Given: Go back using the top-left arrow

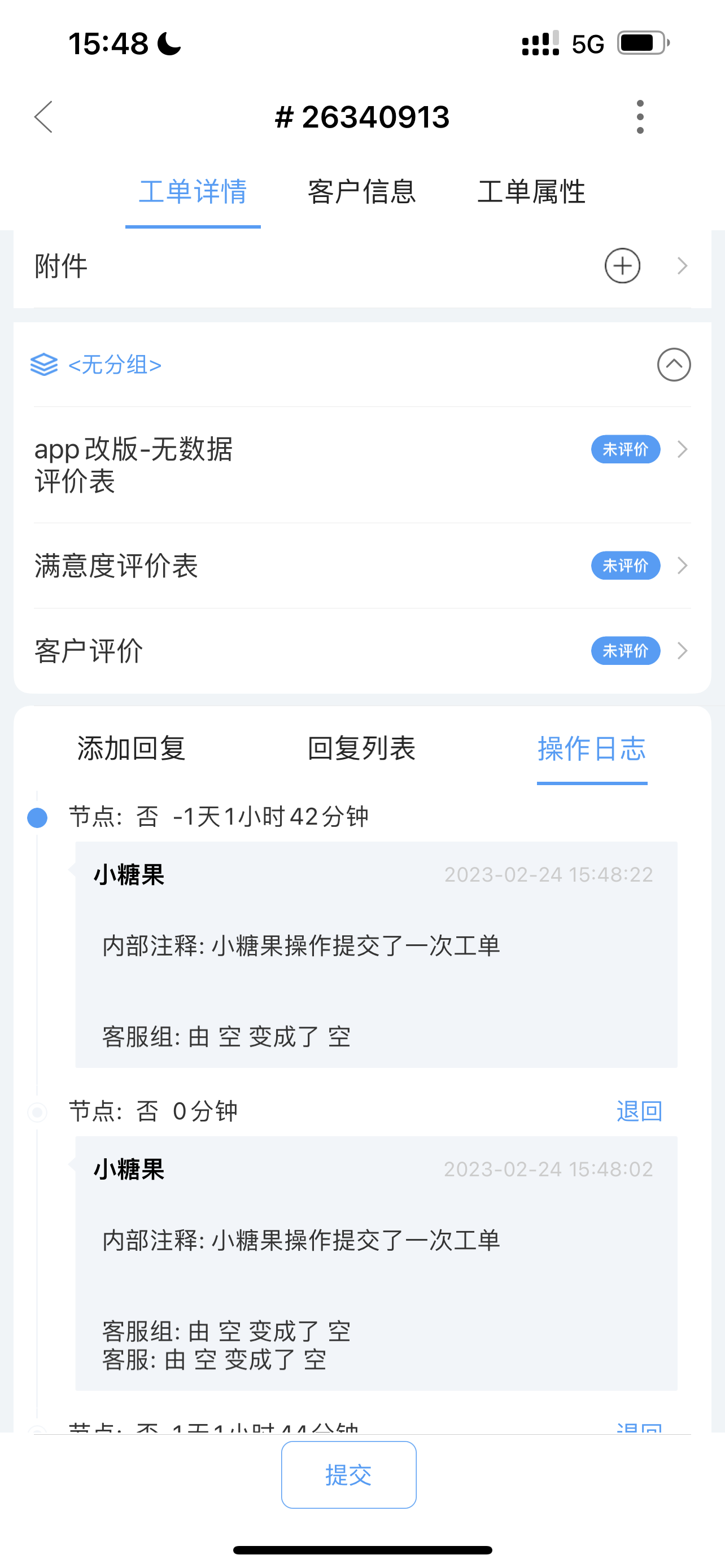Looking at the screenshot, I should [43, 117].
